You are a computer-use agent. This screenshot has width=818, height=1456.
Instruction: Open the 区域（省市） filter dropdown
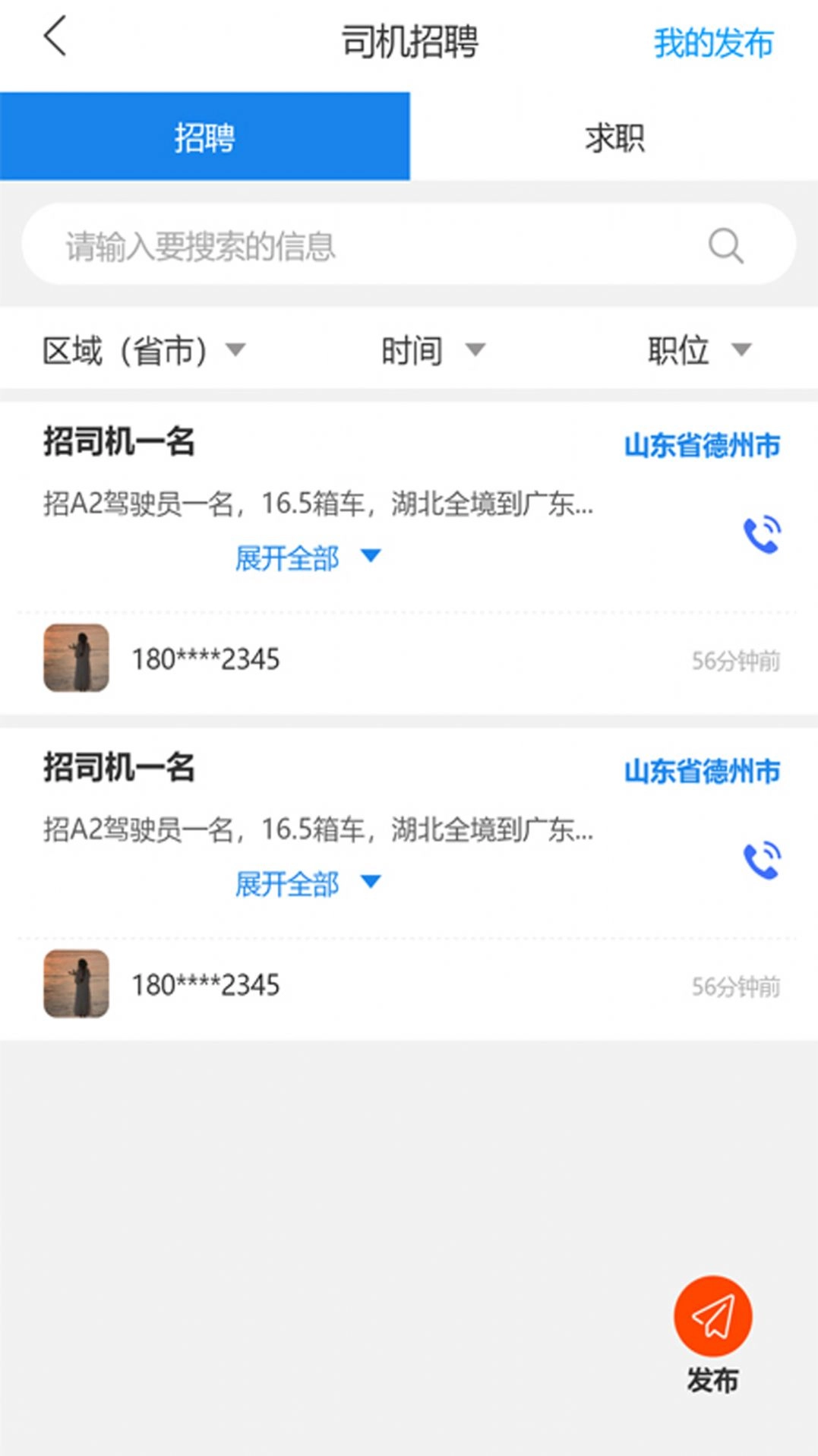coord(145,350)
